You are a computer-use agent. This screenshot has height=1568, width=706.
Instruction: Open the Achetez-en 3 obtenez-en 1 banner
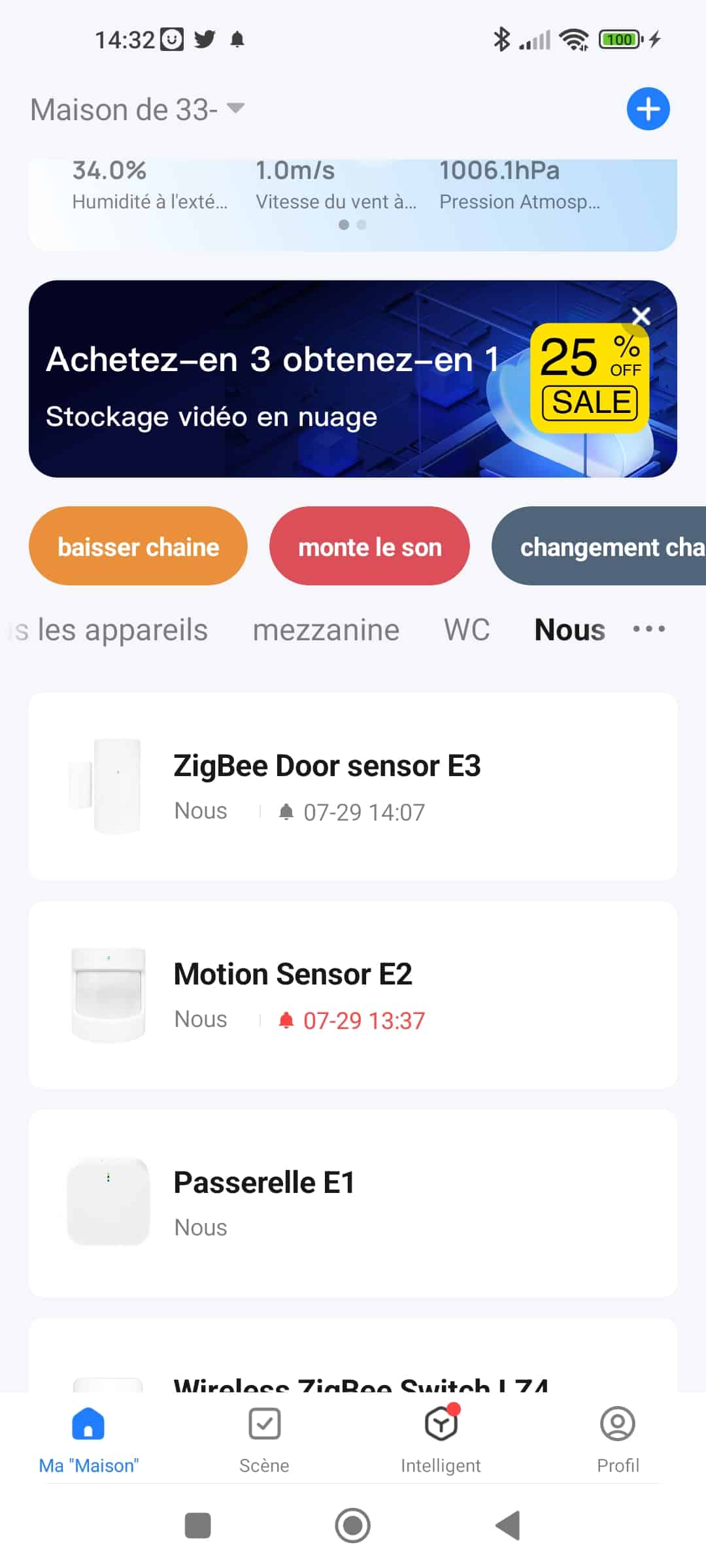352,379
